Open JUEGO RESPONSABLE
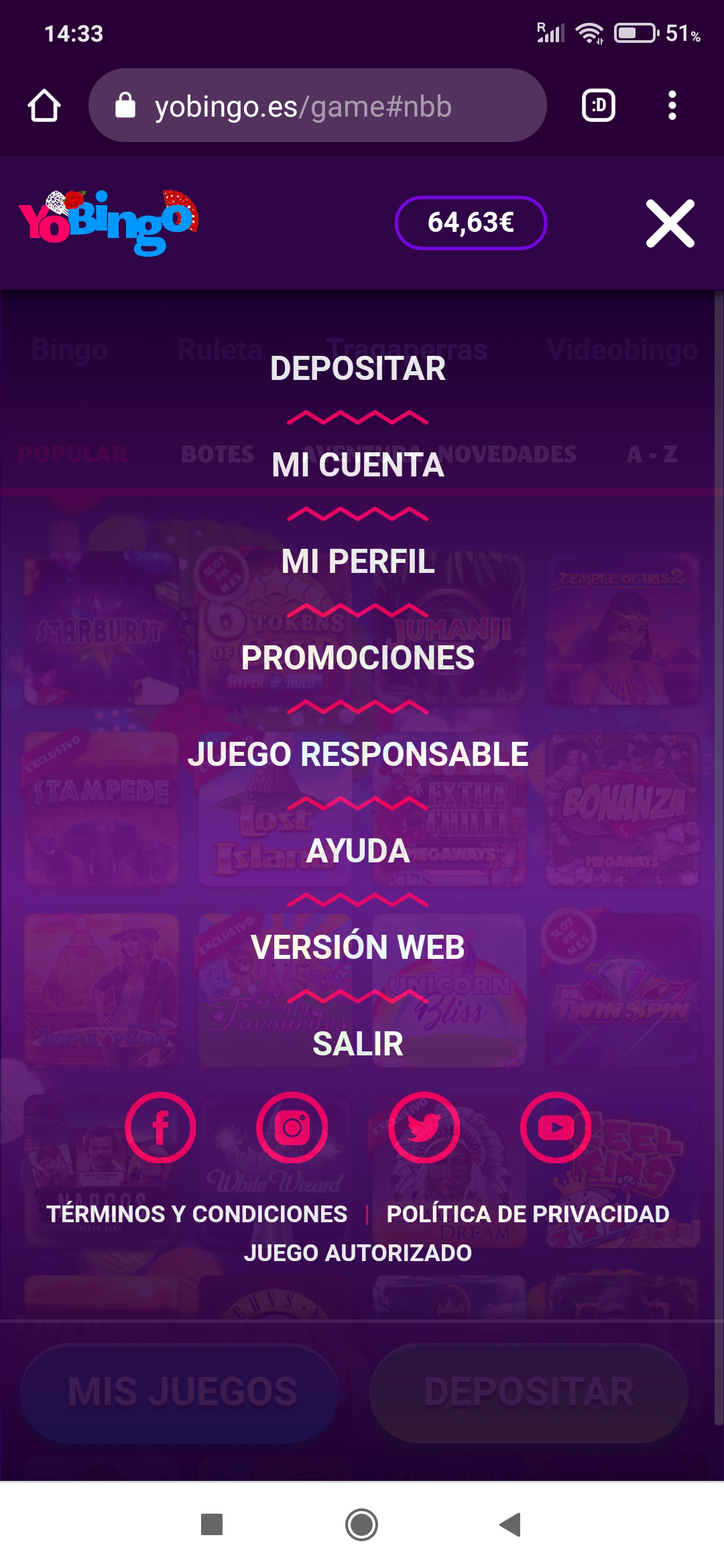The height and width of the screenshot is (1568, 724). (358, 755)
